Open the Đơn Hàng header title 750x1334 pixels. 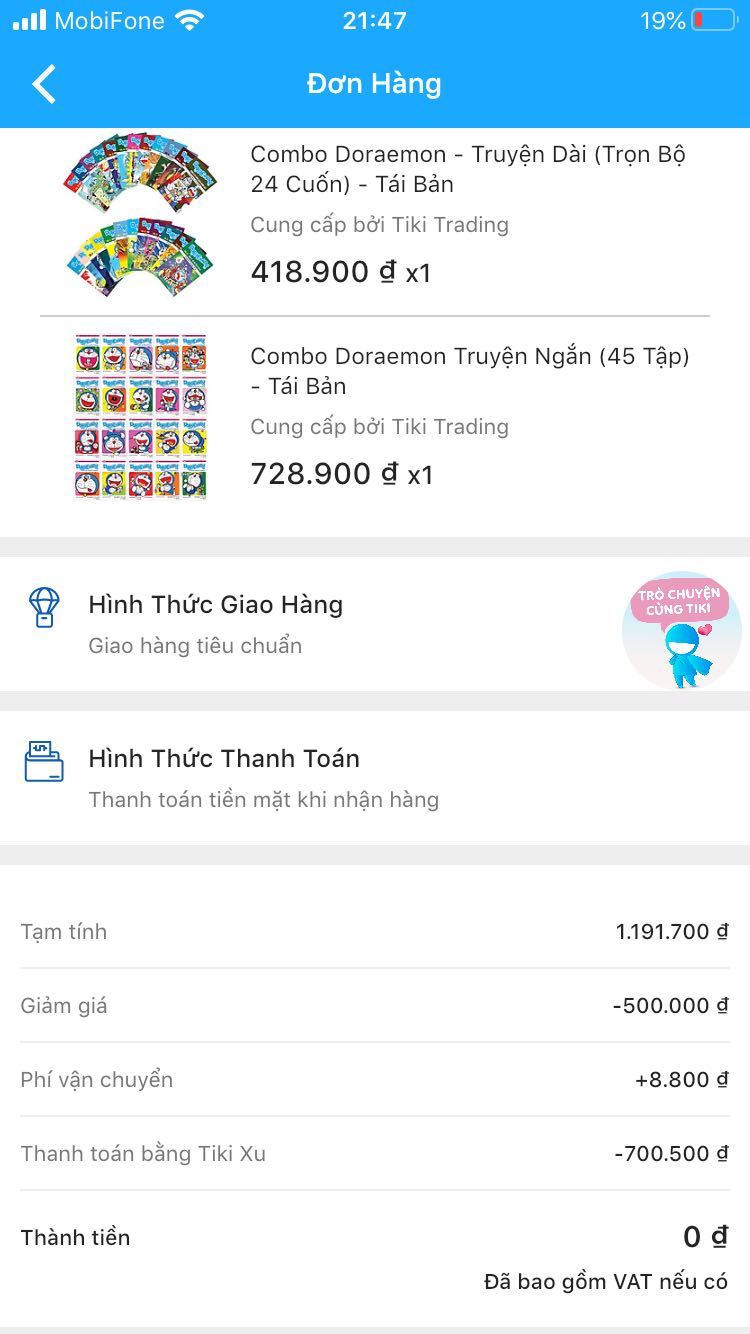point(375,84)
